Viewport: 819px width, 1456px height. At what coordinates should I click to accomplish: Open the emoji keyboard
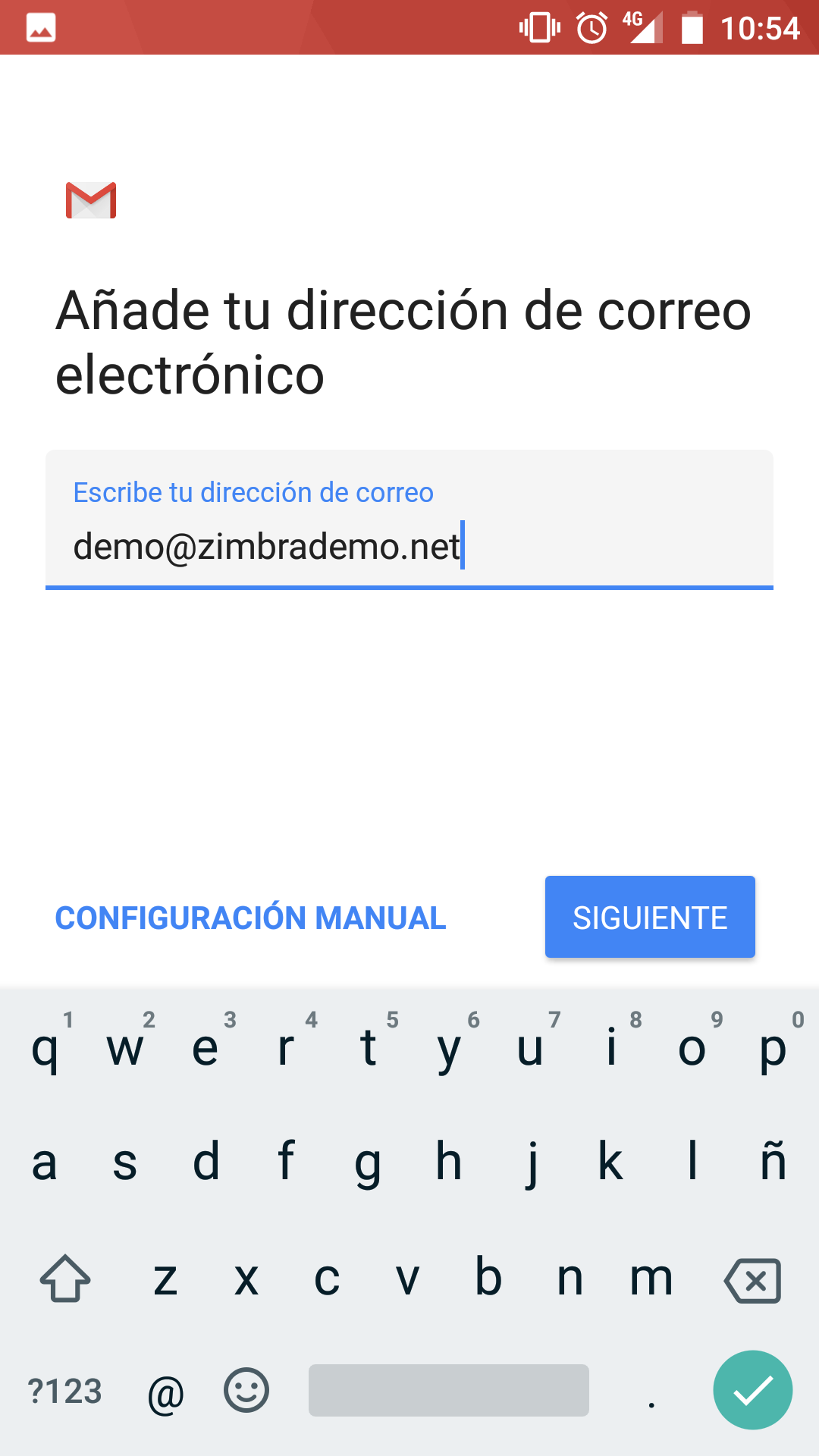[x=246, y=1390]
